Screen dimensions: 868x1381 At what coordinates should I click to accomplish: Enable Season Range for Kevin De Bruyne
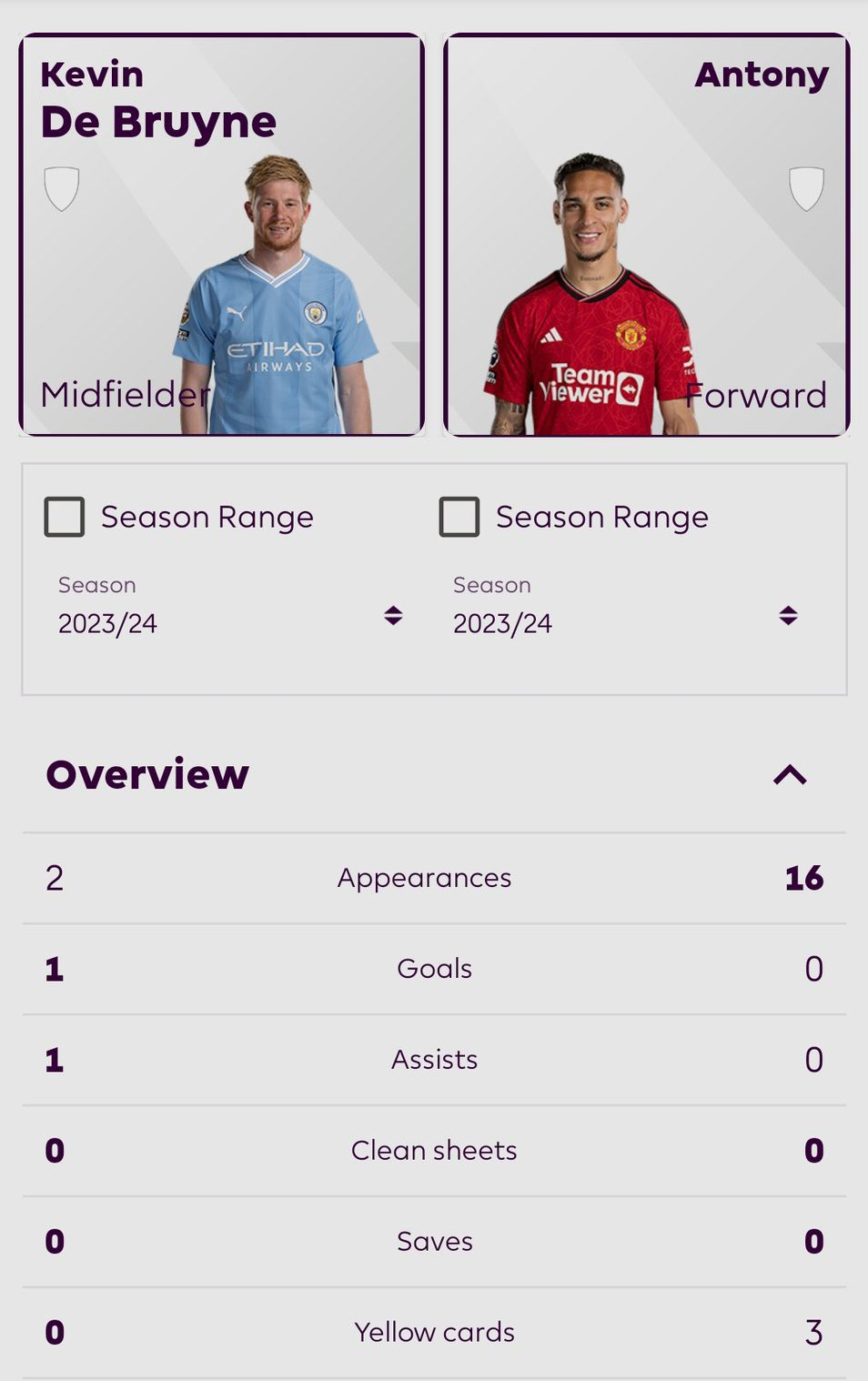[x=65, y=517]
